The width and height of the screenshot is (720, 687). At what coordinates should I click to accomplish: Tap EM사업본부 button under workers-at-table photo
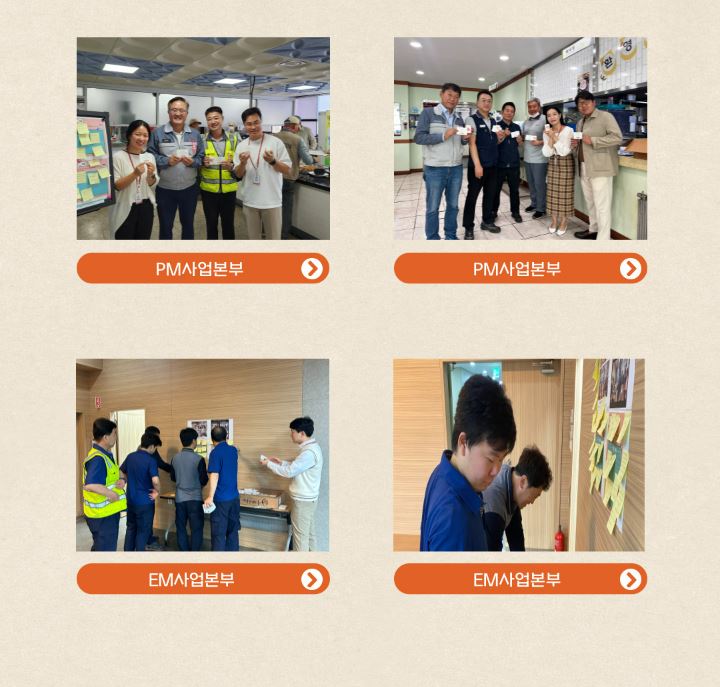tap(203, 579)
